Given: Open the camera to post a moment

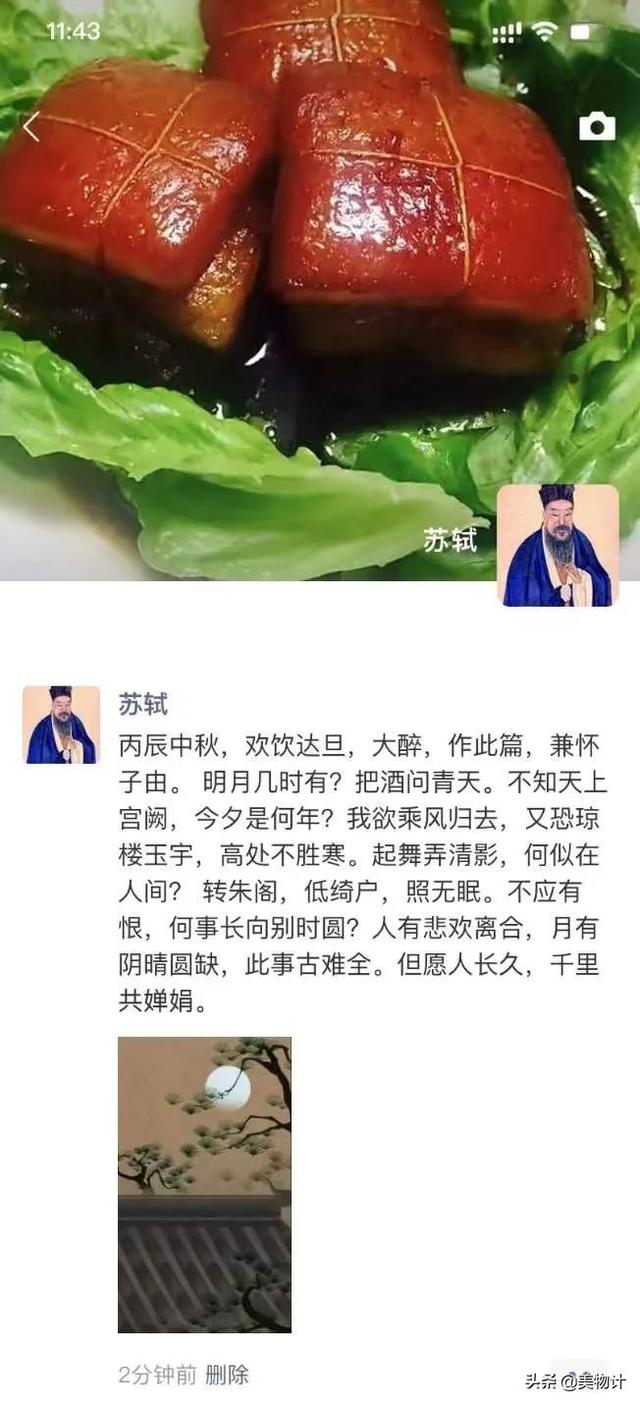Looking at the screenshot, I should (597, 126).
